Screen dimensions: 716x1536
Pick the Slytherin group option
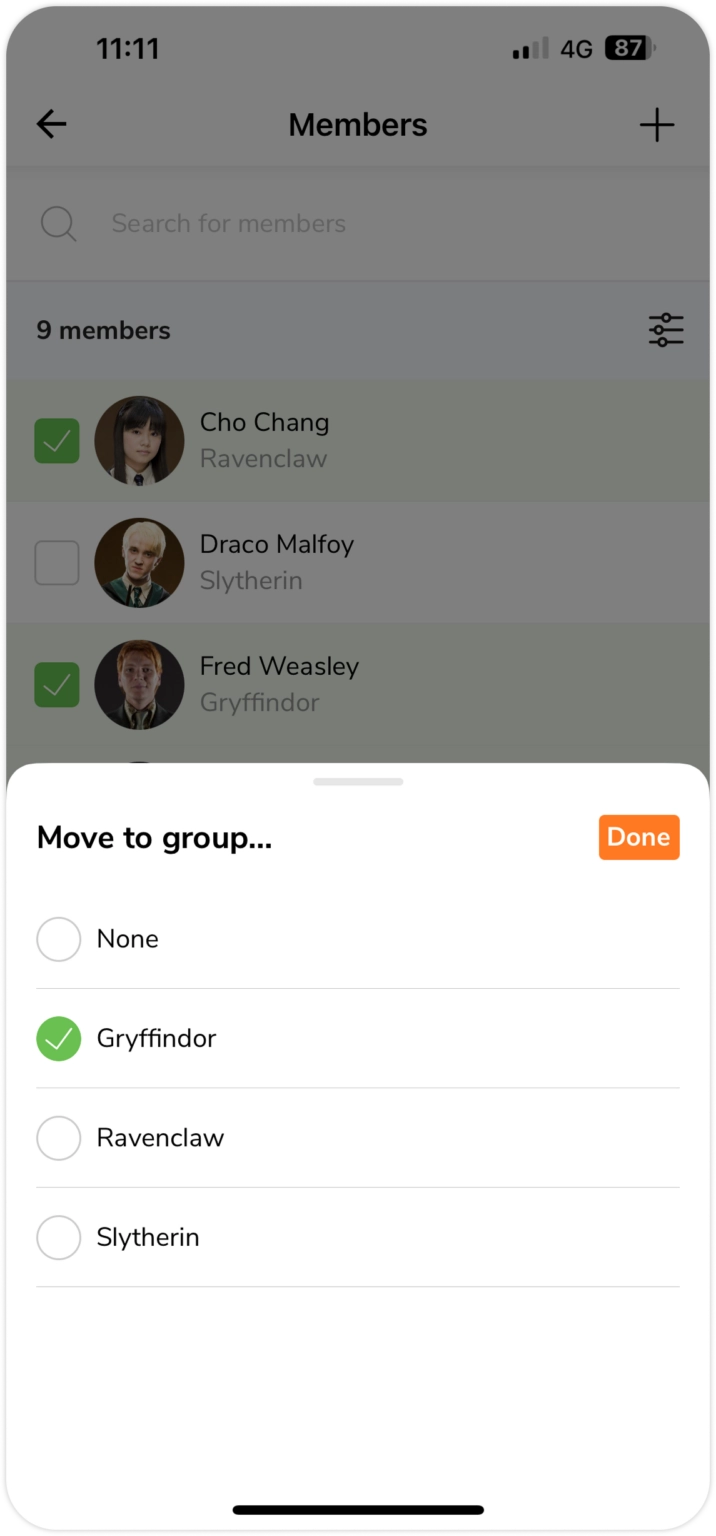[x=59, y=1237]
